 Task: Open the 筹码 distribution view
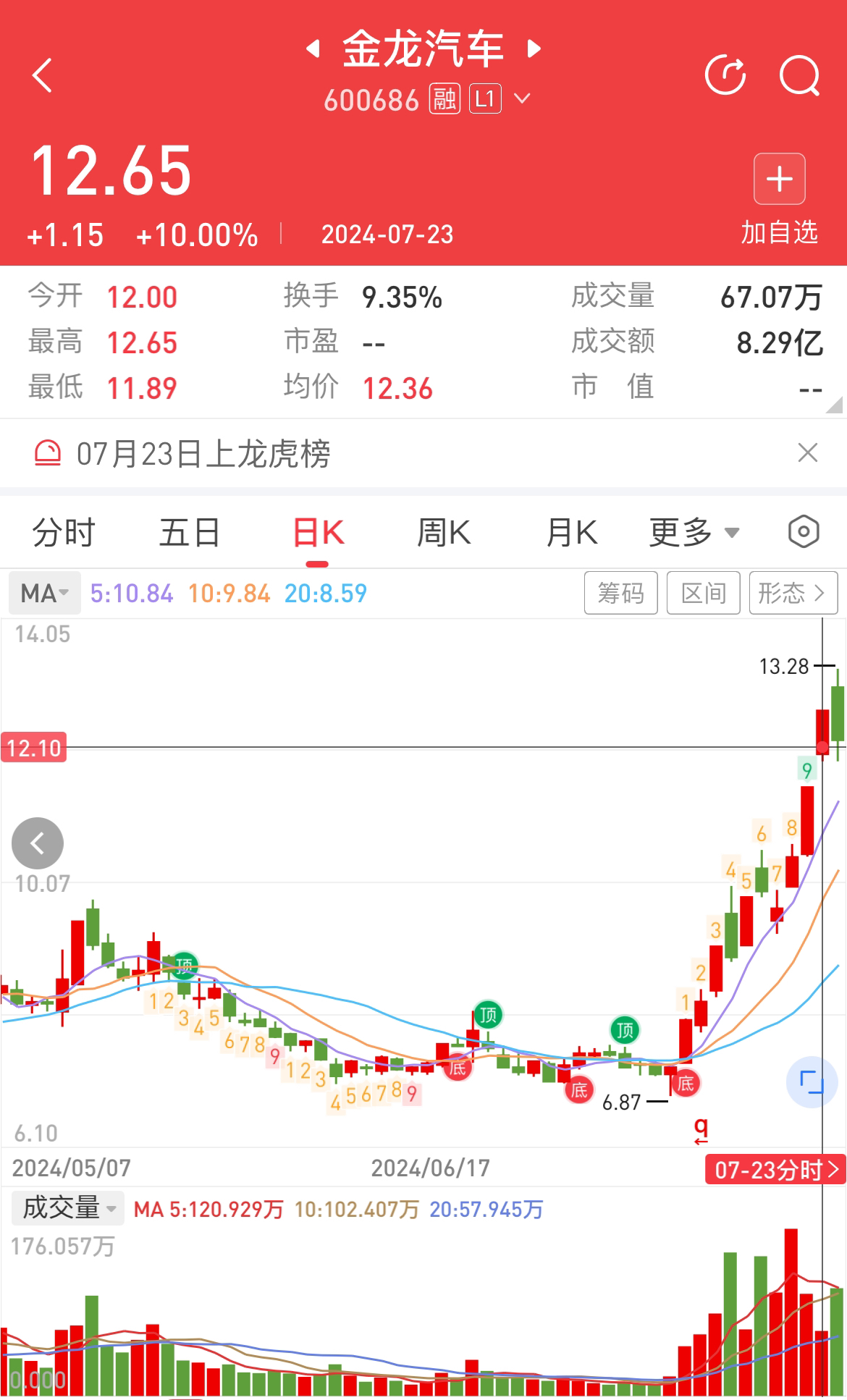click(x=620, y=593)
